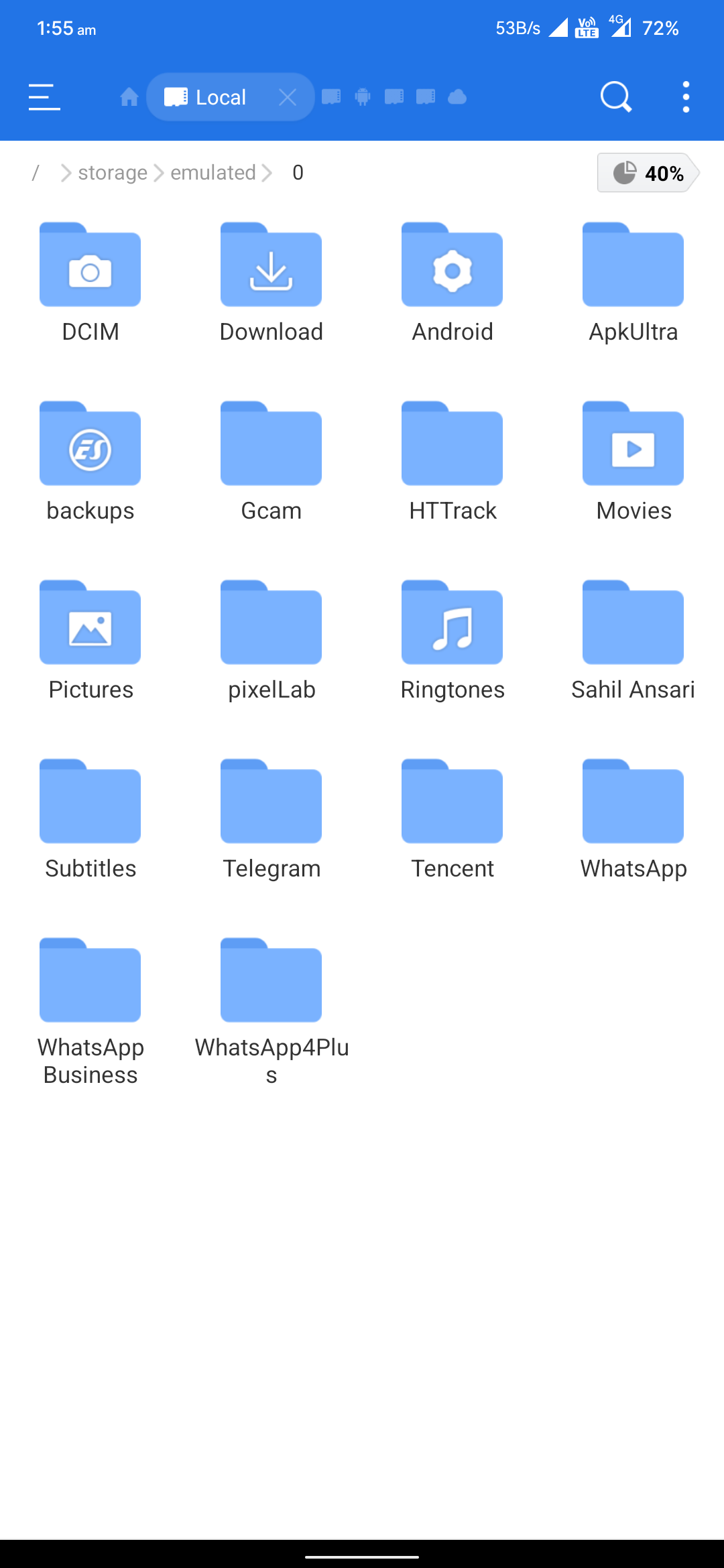Open the three-dot overflow menu

[x=685, y=97]
